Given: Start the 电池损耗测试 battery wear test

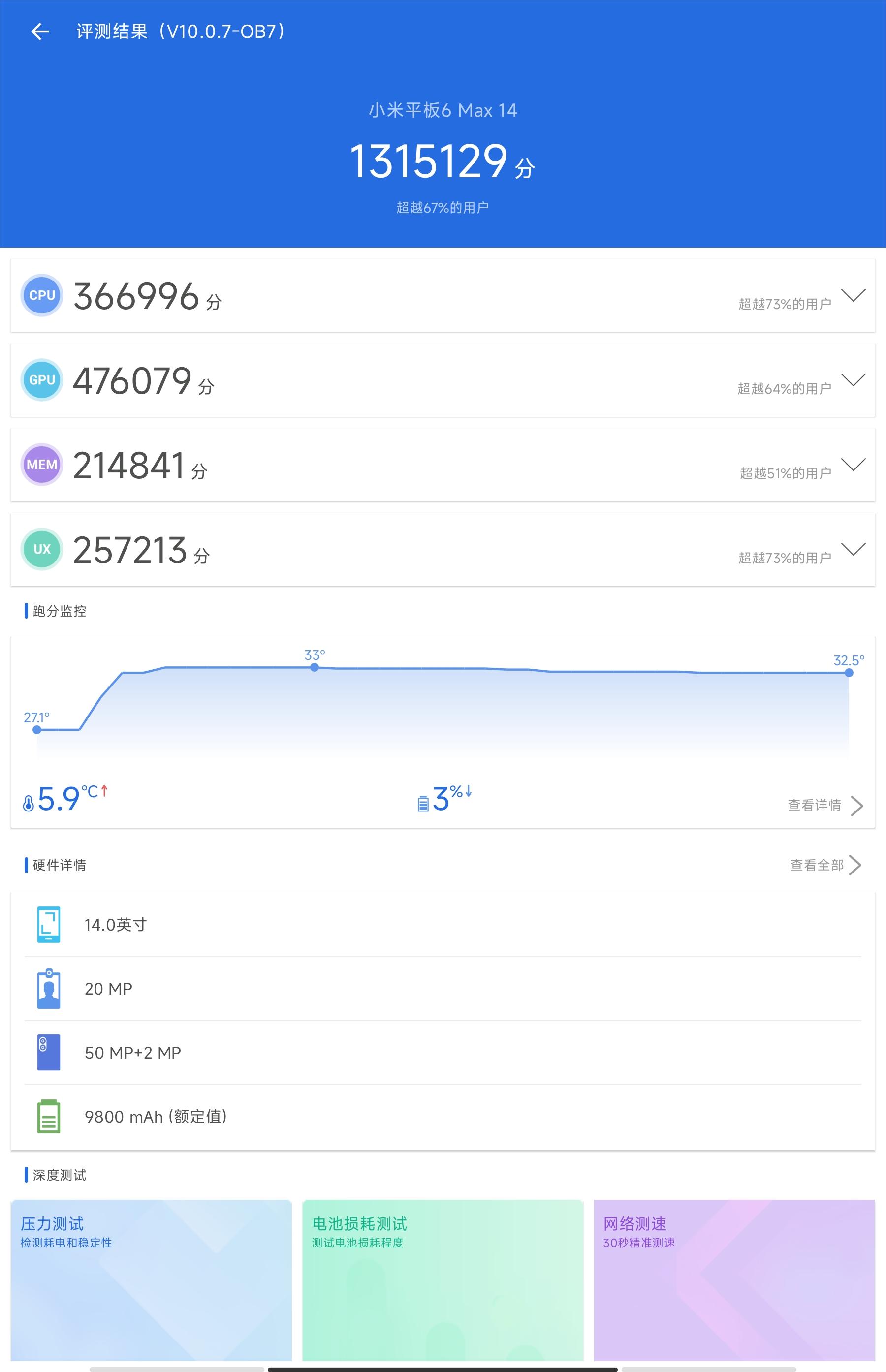Looking at the screenshot, I should (x=443, y=1279).
